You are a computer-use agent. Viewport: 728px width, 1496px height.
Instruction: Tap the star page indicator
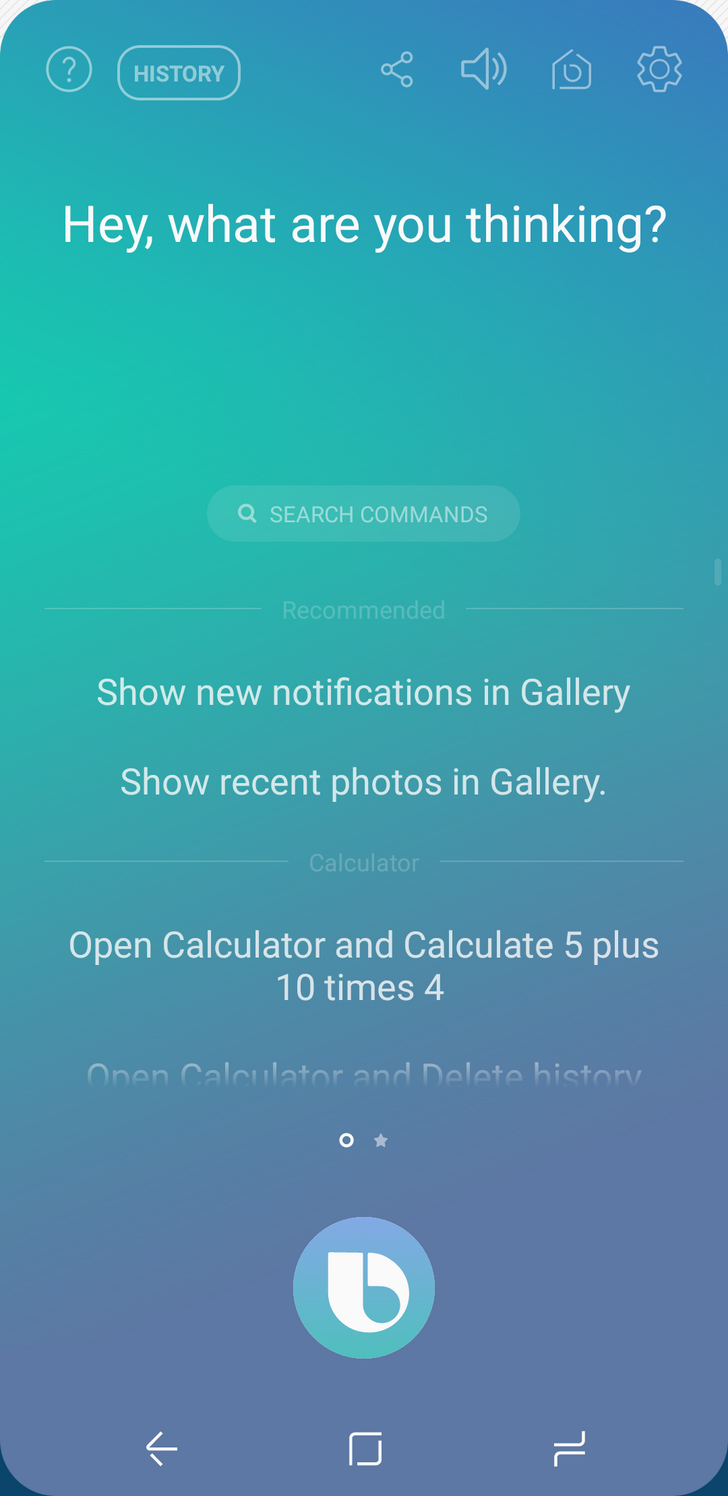point(380,1140)
